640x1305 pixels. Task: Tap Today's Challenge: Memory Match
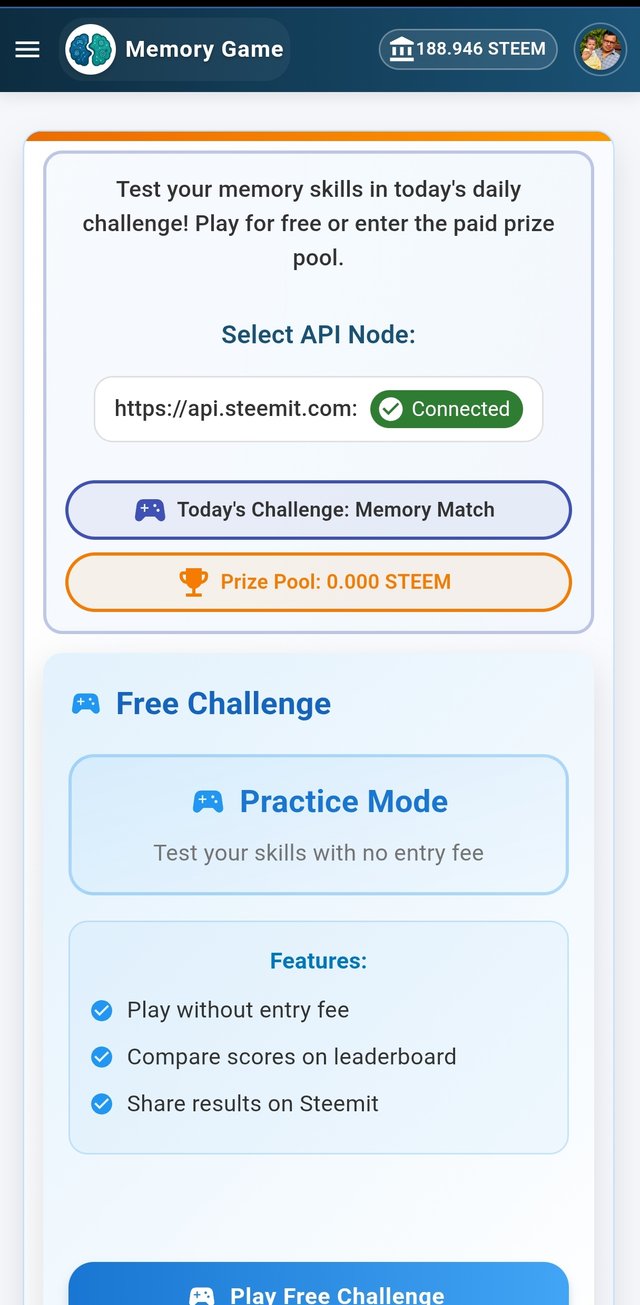click(x=318, y=510)
